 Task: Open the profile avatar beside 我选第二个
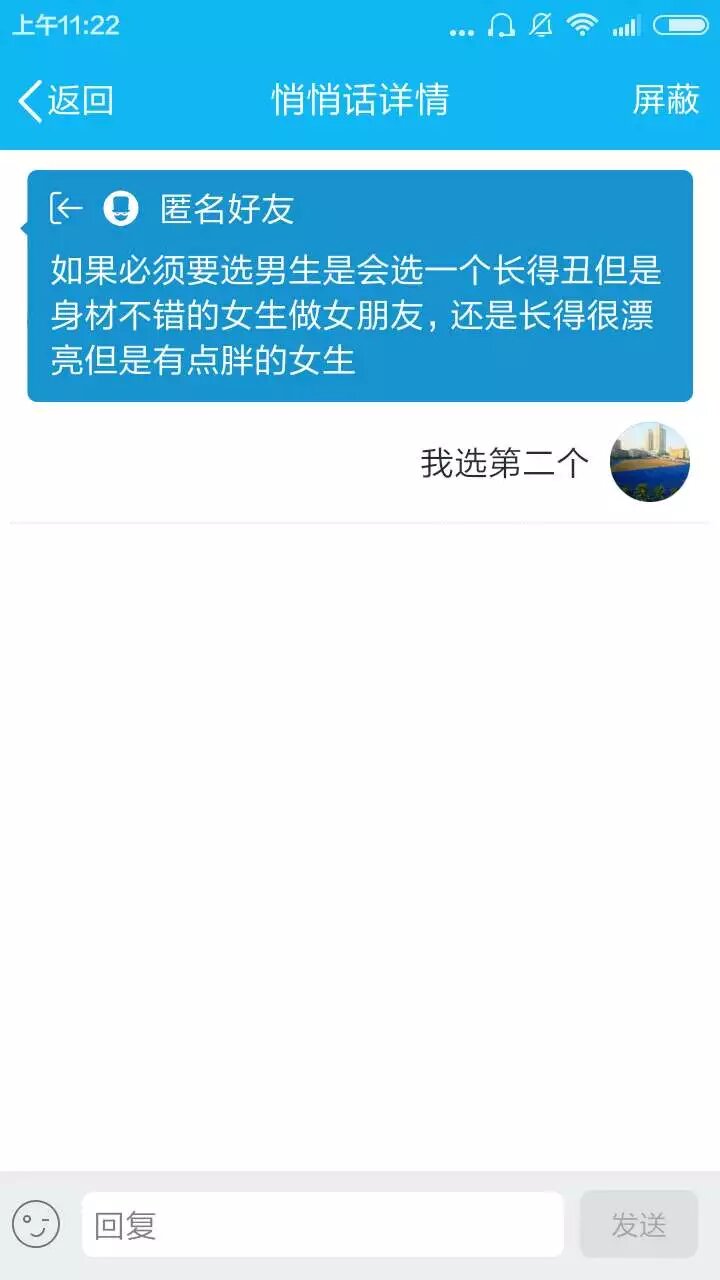click(650, 462)
